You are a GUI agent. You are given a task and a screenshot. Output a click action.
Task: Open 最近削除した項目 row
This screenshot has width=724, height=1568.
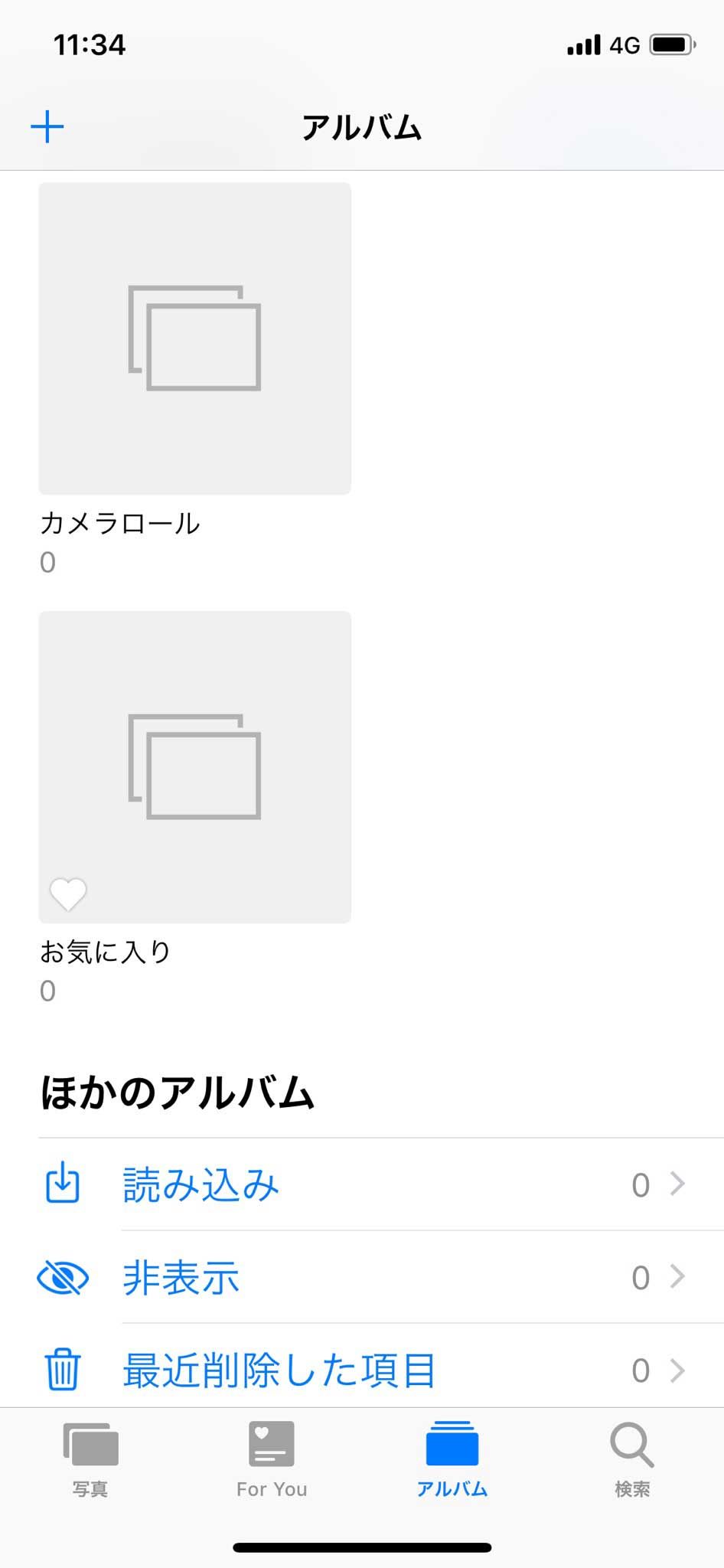362,1369
